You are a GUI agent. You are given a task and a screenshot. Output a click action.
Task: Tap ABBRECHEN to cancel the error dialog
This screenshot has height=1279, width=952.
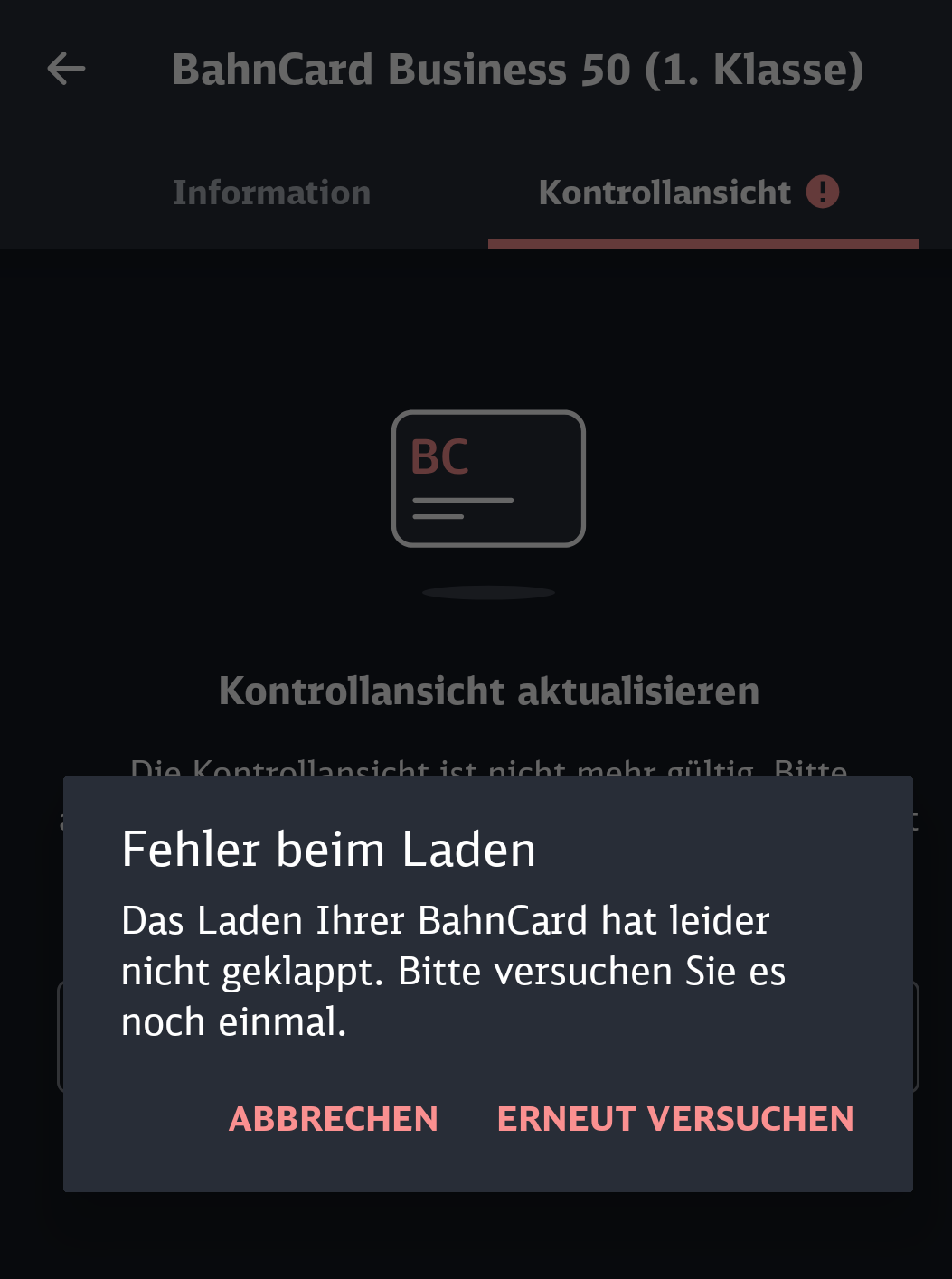[334, 1119]
